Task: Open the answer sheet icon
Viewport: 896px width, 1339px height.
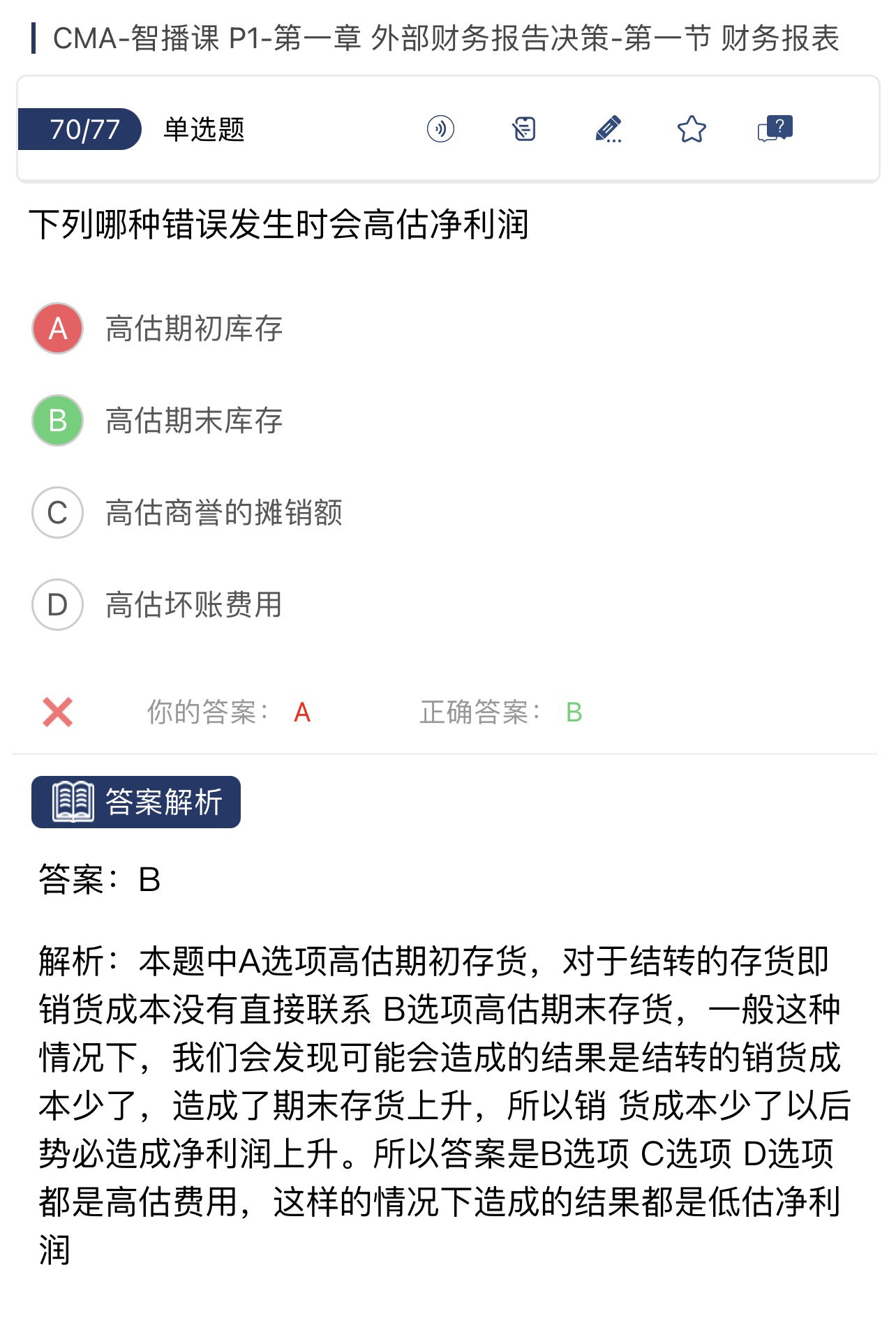Action: click(x=524, y=129)
